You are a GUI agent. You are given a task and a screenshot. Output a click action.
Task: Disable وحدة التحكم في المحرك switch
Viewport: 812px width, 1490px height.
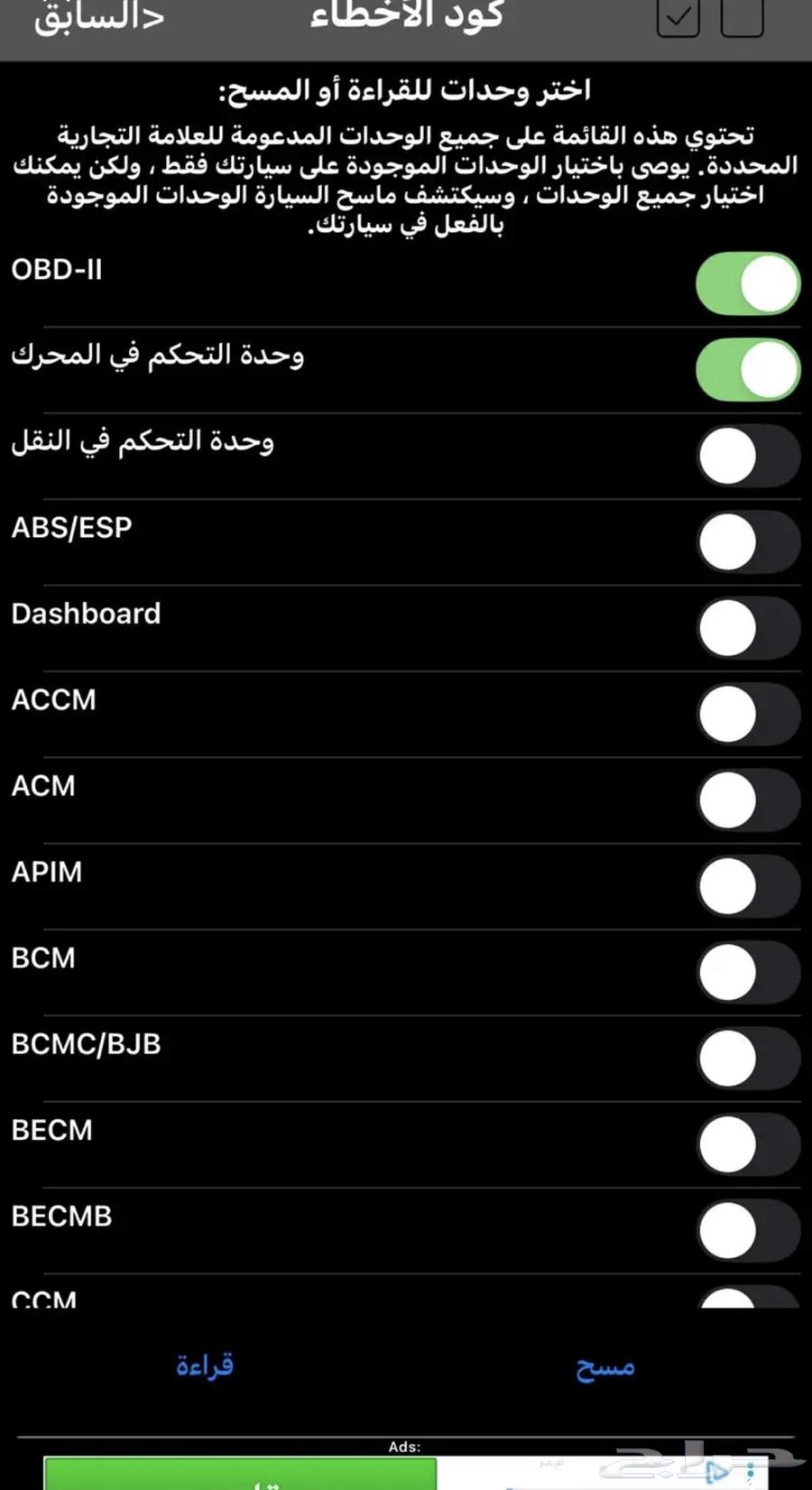[x=748, y=369]
